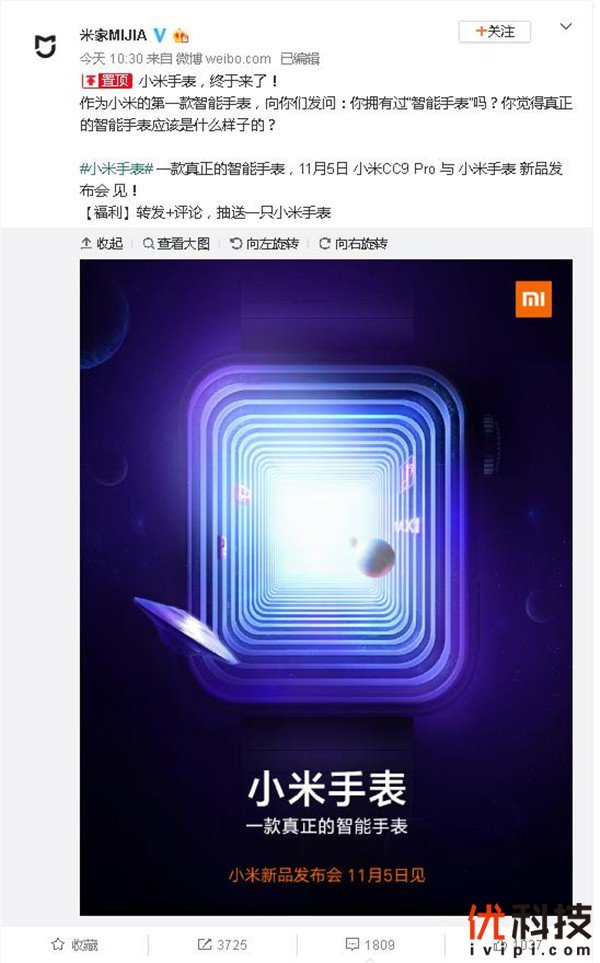Viewport: 600px width, 963px height.
Task: Collapse the image with 收起
Action: pos(102,243)
